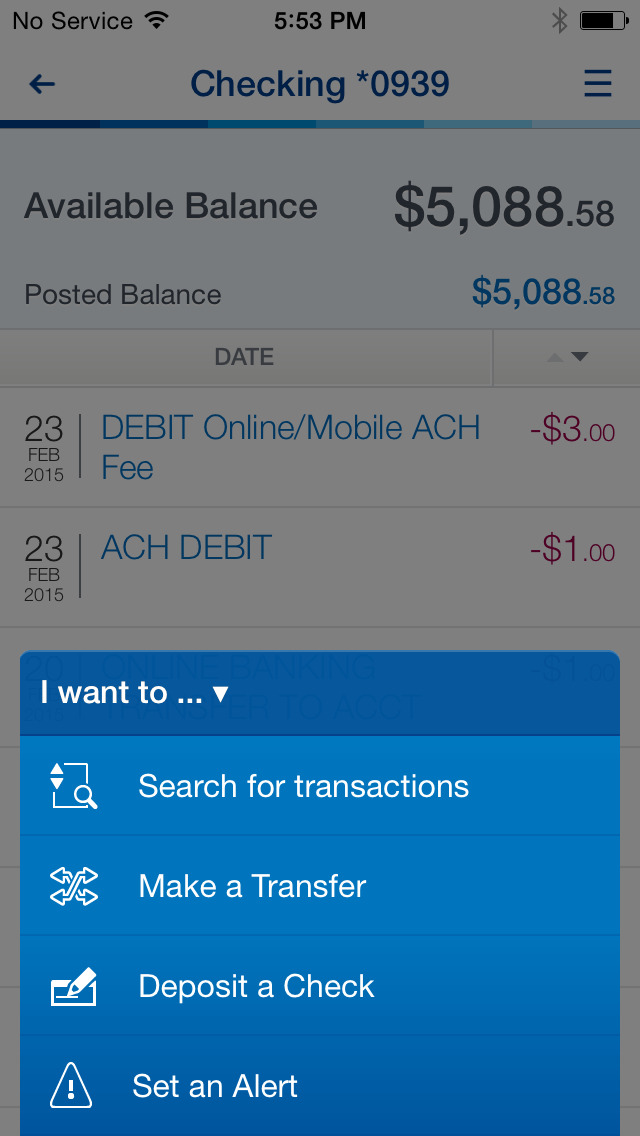
Task: Open Deposit a Check
Action: pyautogui.click(x=256, y=986)
